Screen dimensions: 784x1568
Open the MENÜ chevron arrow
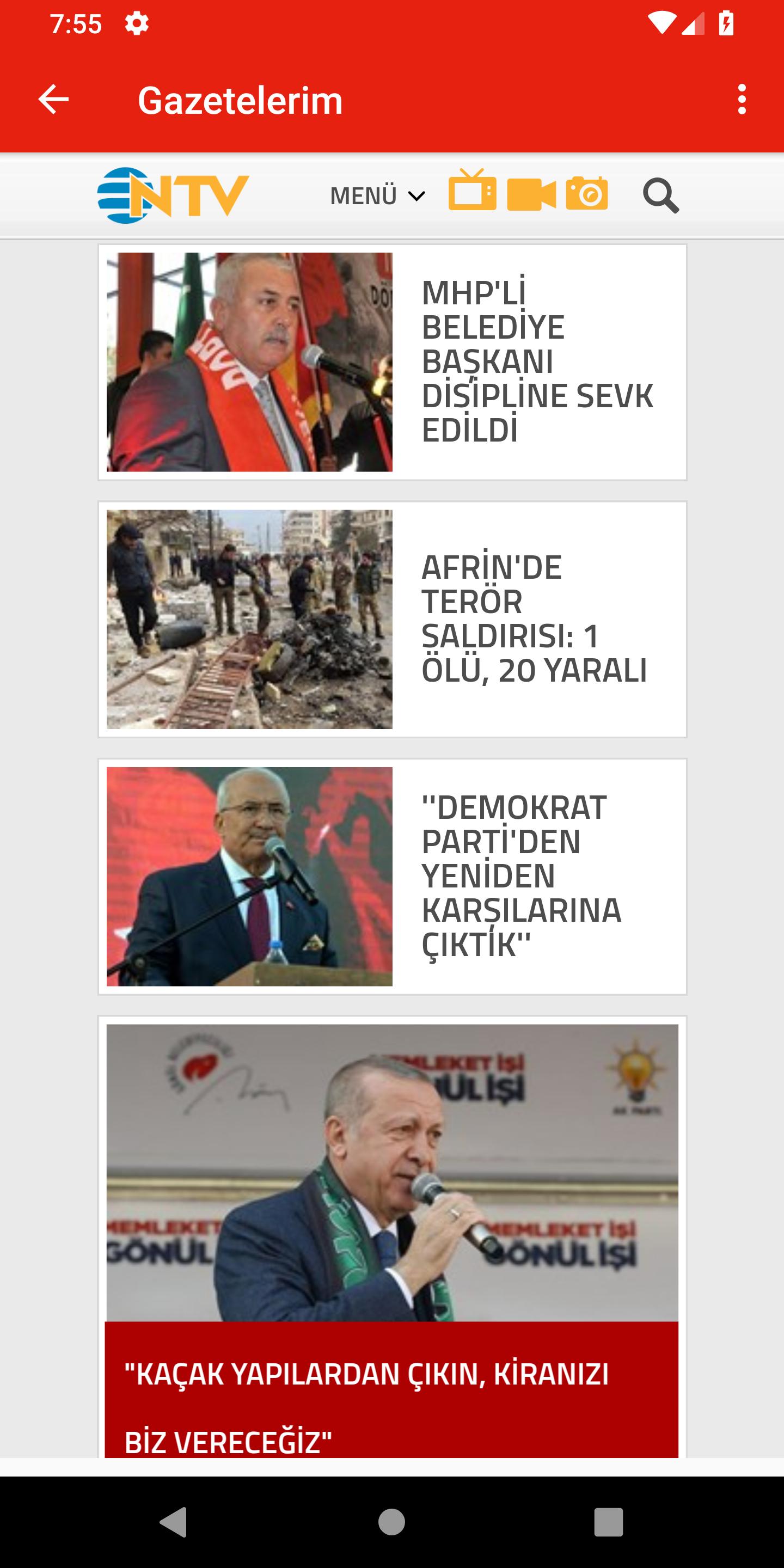[x=416, y=196]
